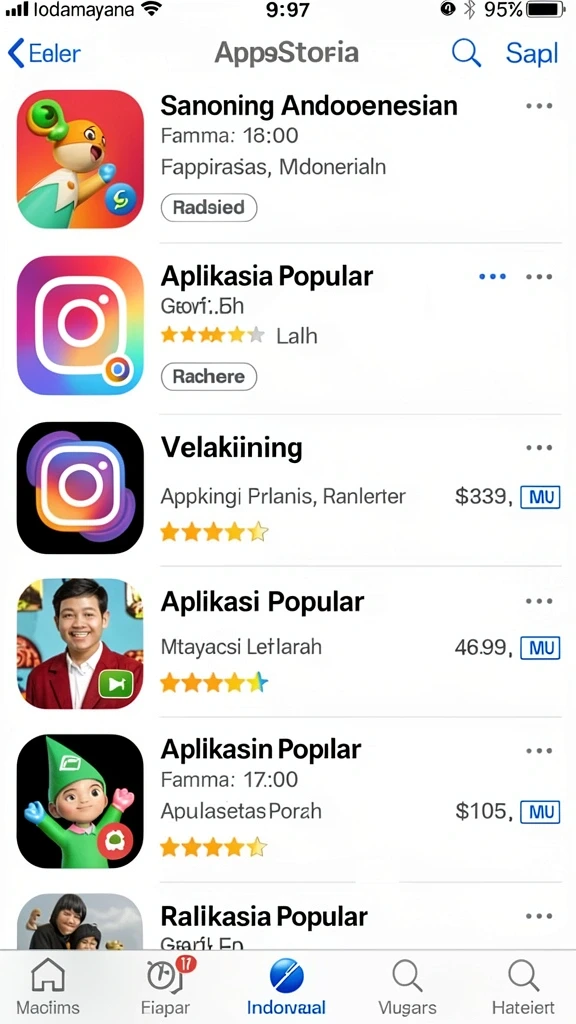Open more options for Ralikasia Popular
This screenshot has width=576, height=1024.
pos(539,916)
